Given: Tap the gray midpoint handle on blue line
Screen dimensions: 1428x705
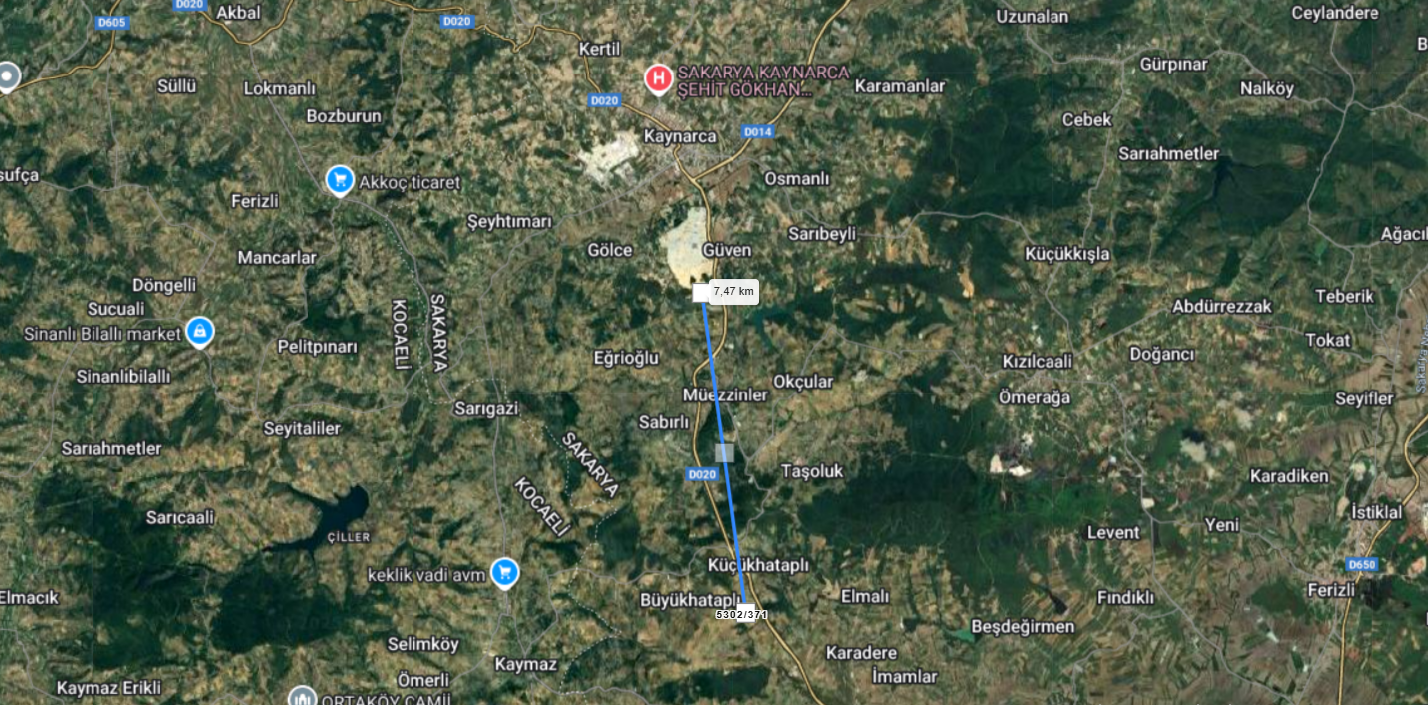Looking at the screenshot, I should (725, 452).
